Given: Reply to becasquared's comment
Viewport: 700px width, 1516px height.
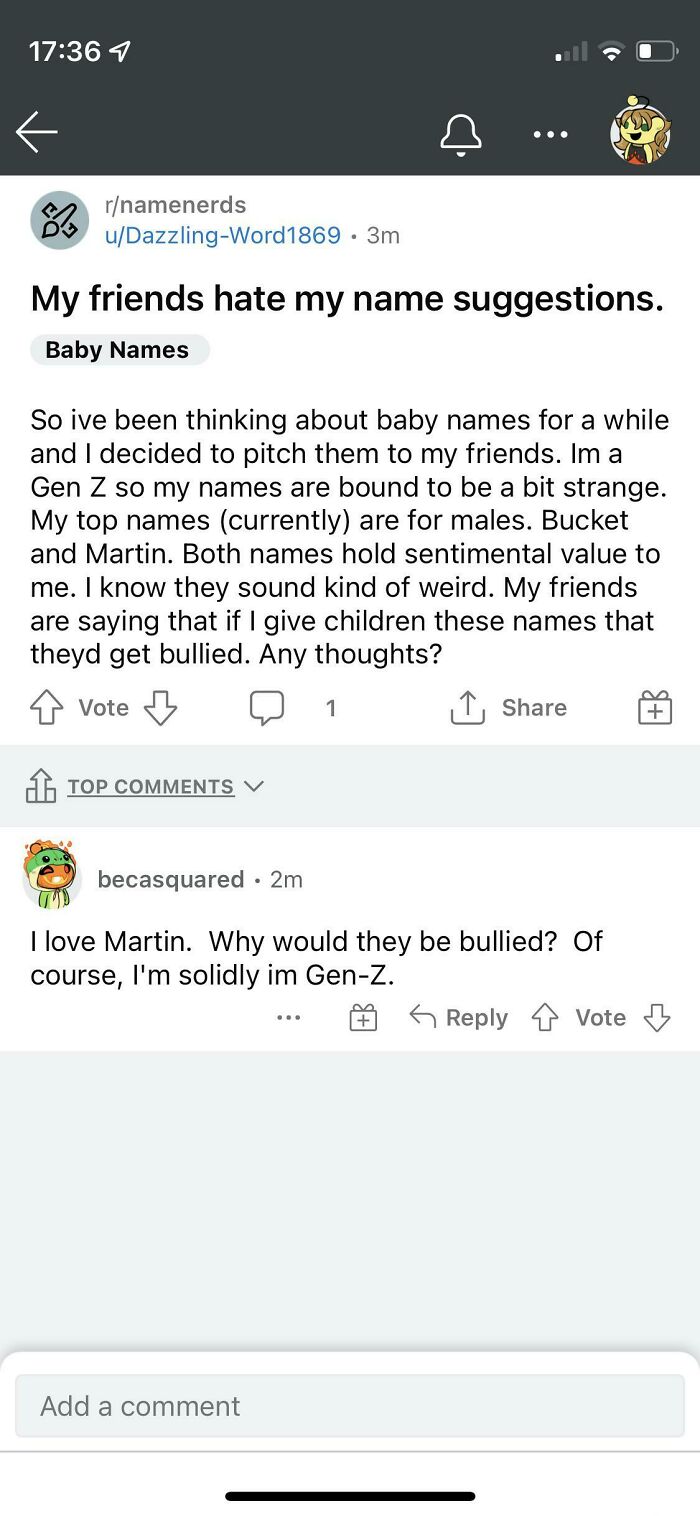Looking at the screenshot, I should (x=459, y=1018).
